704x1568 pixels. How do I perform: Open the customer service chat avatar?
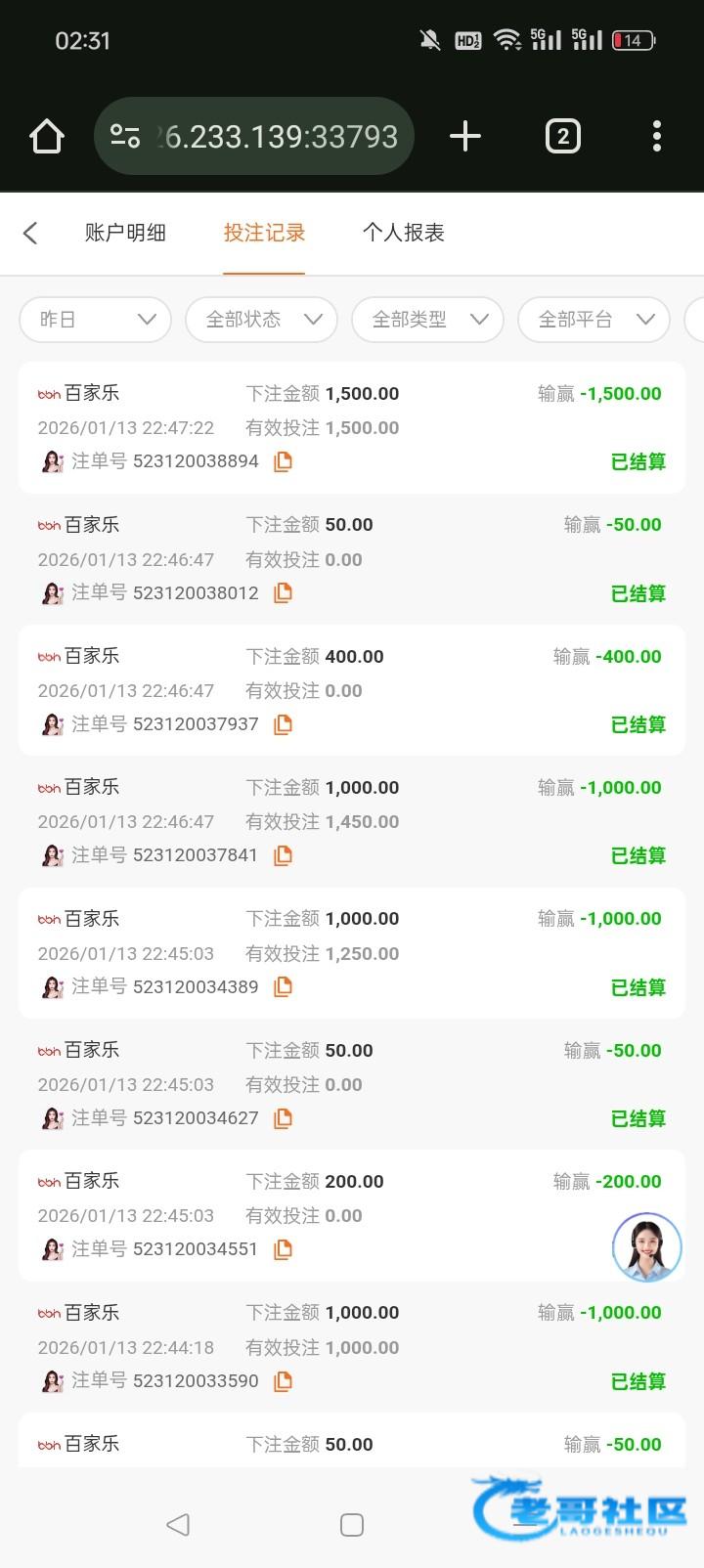646,1247
